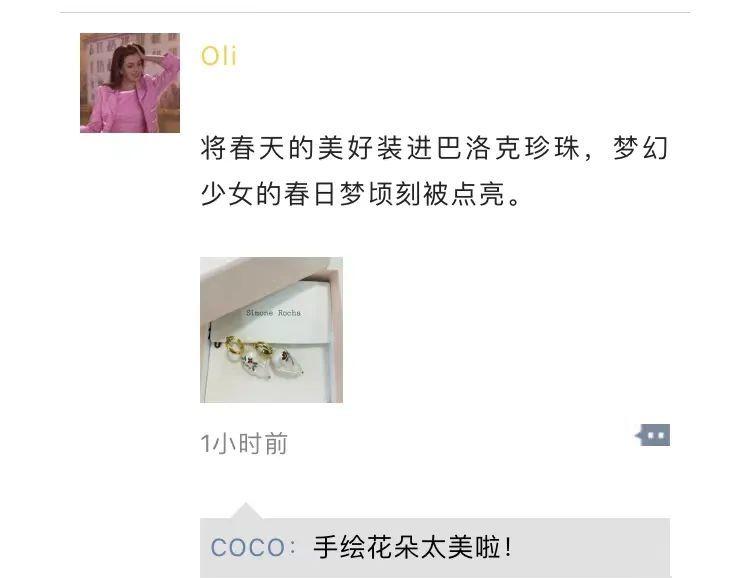View the Simone Rocha earrings photo
This screenshot has width=750, height=578.
point(271,330)
